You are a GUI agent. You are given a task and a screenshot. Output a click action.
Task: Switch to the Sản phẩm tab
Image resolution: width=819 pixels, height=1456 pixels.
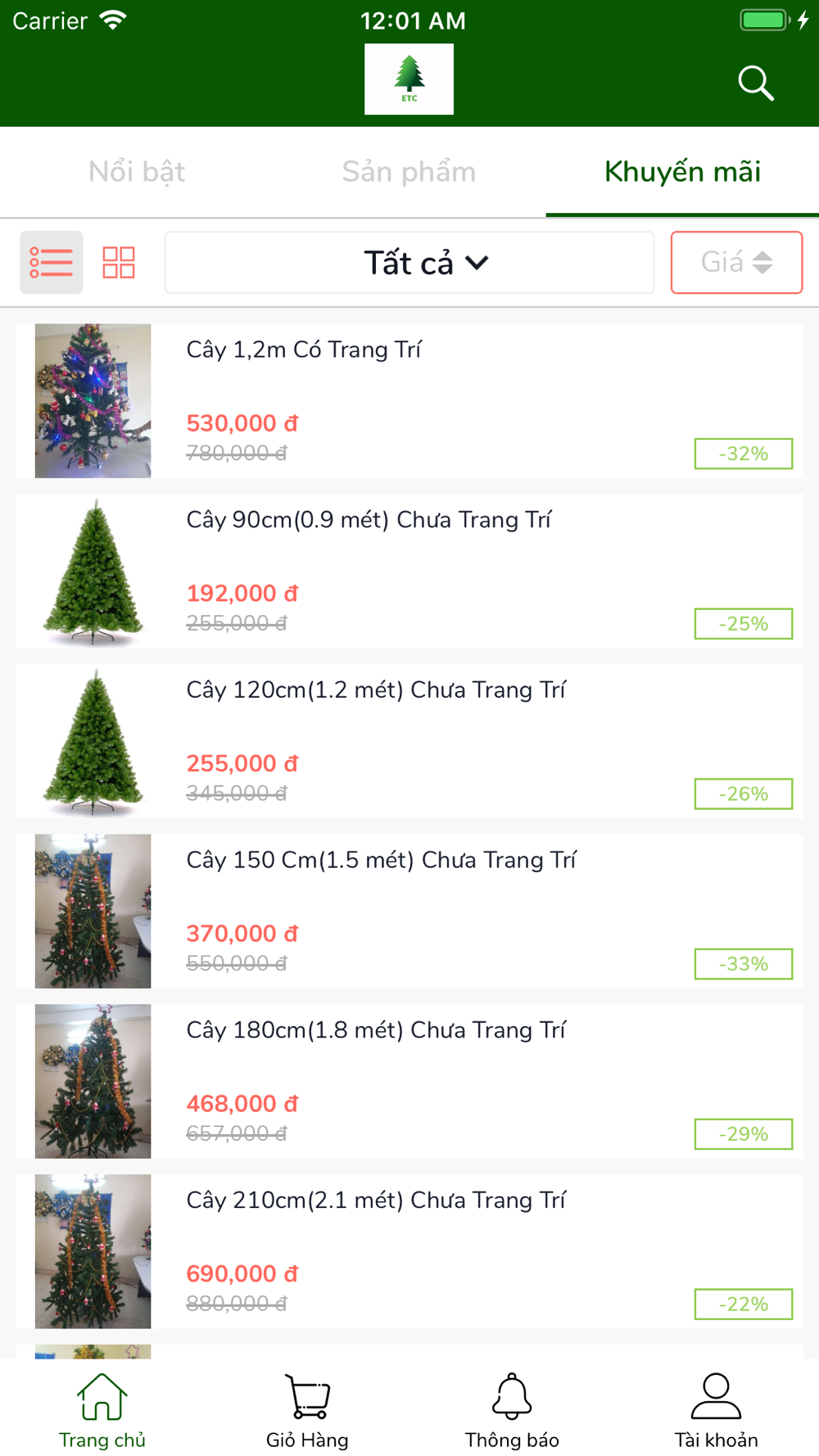coord(409,172)
